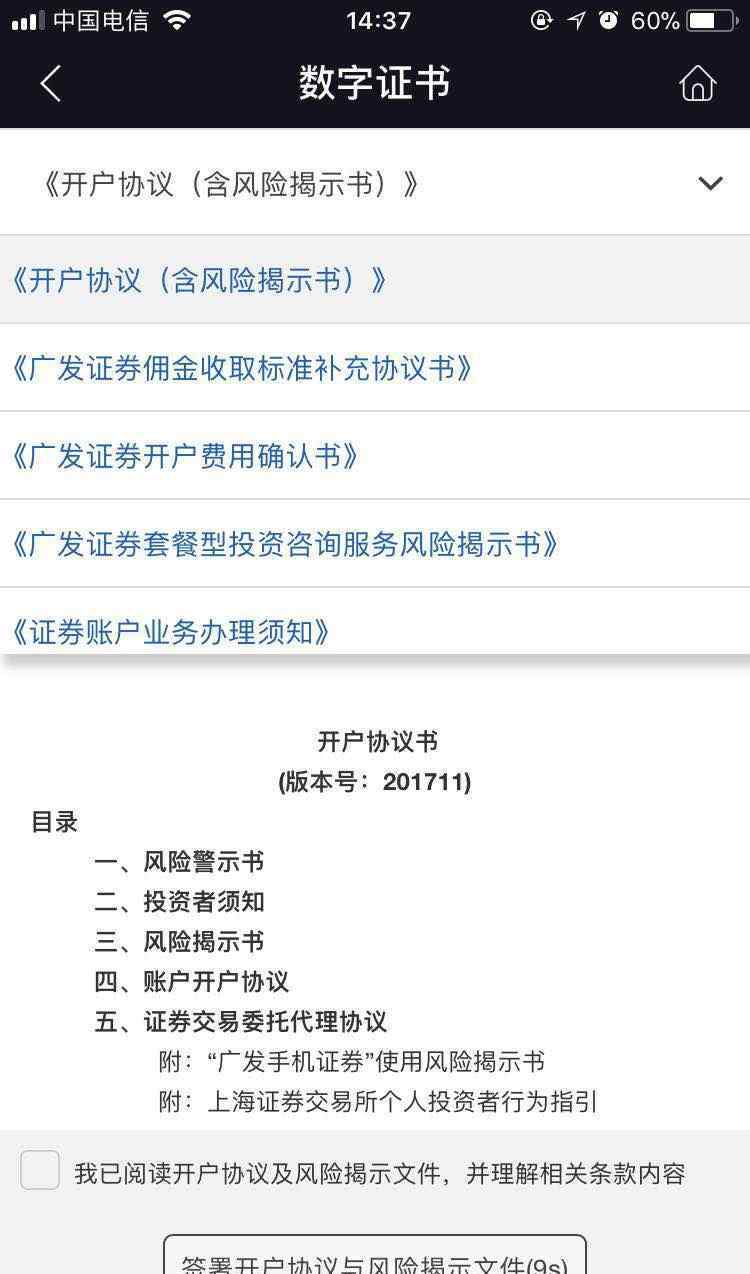
Task: Collapse the 开户协议 document dropdown
Action: pos(710,184)
